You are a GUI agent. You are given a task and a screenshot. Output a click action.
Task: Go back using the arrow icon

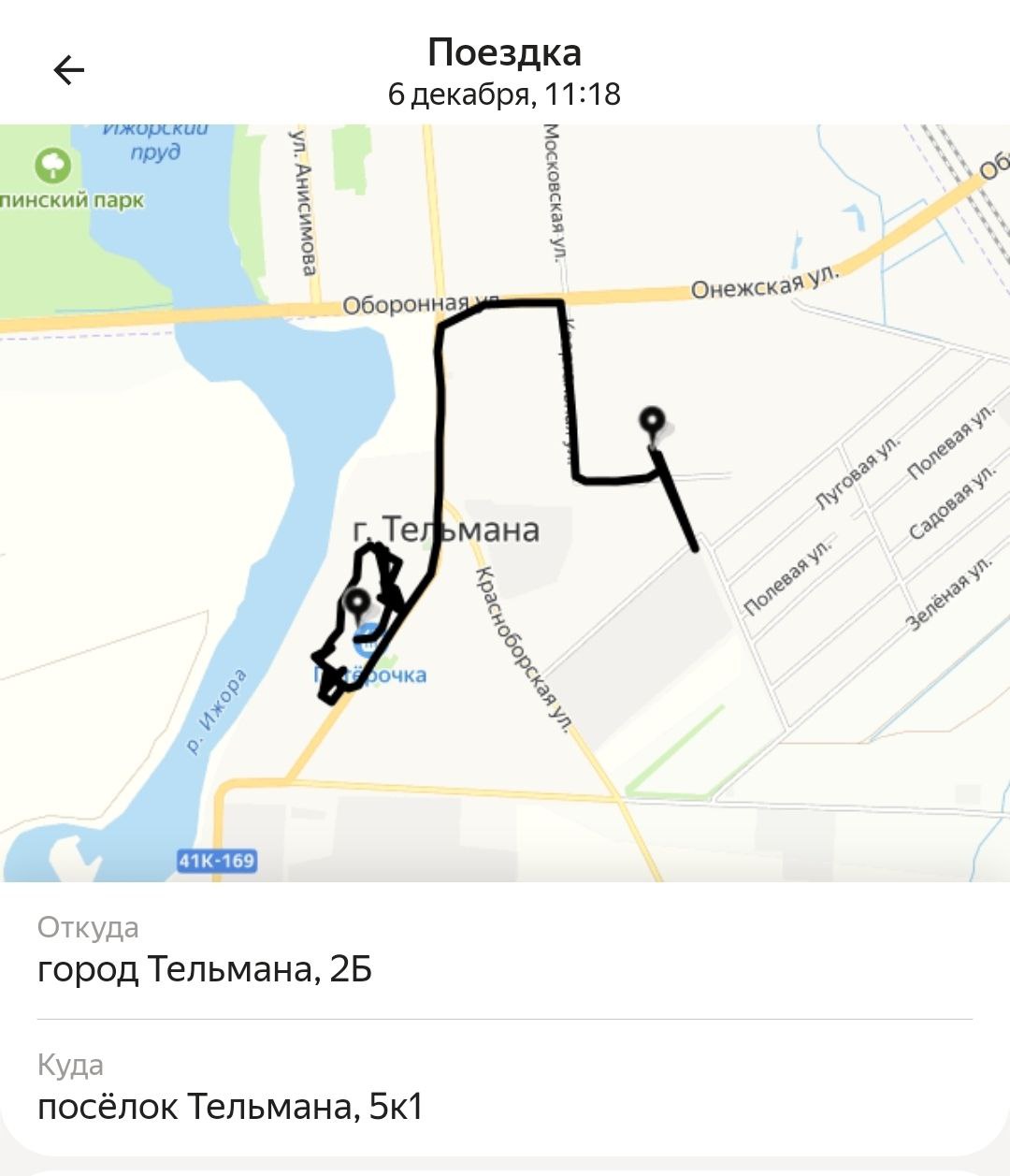pyautogui.click(x=69, y=70)
